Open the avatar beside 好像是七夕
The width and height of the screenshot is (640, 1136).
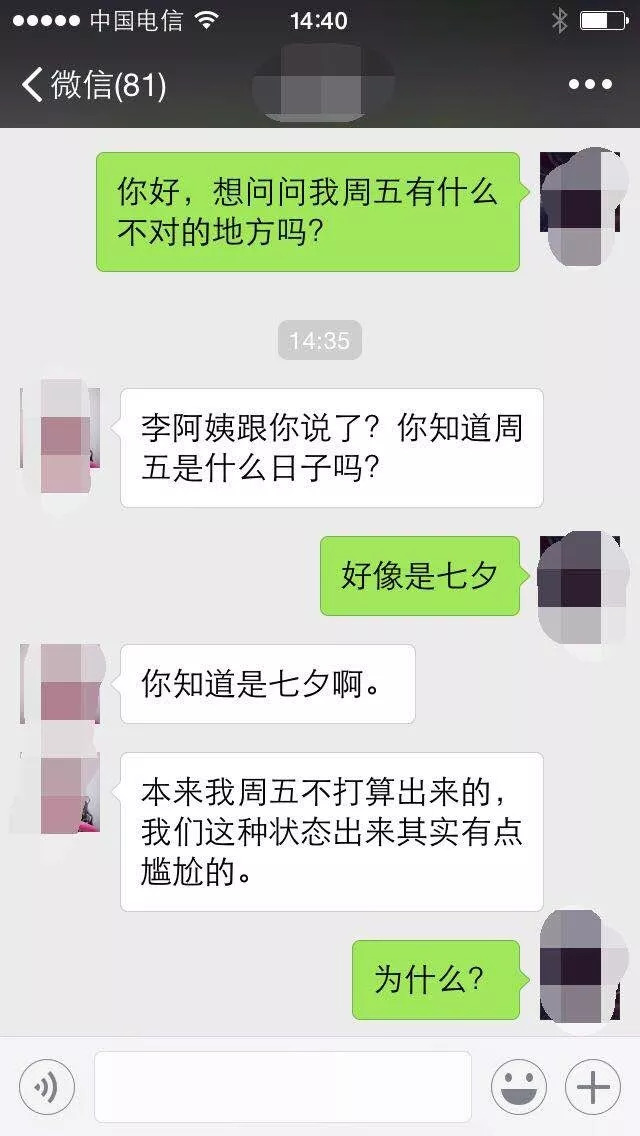(578, 576)
